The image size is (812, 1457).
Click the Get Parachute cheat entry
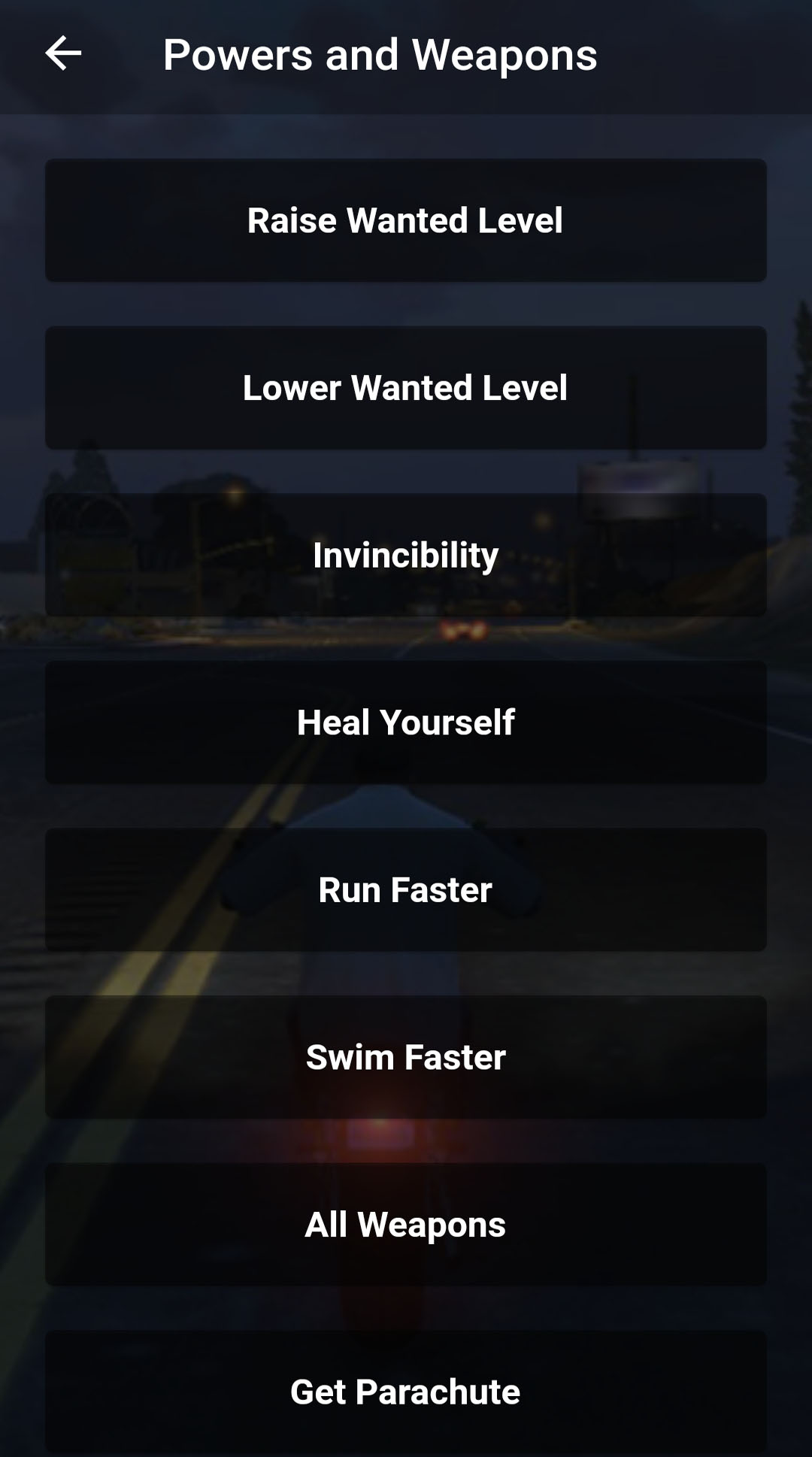406,1390
